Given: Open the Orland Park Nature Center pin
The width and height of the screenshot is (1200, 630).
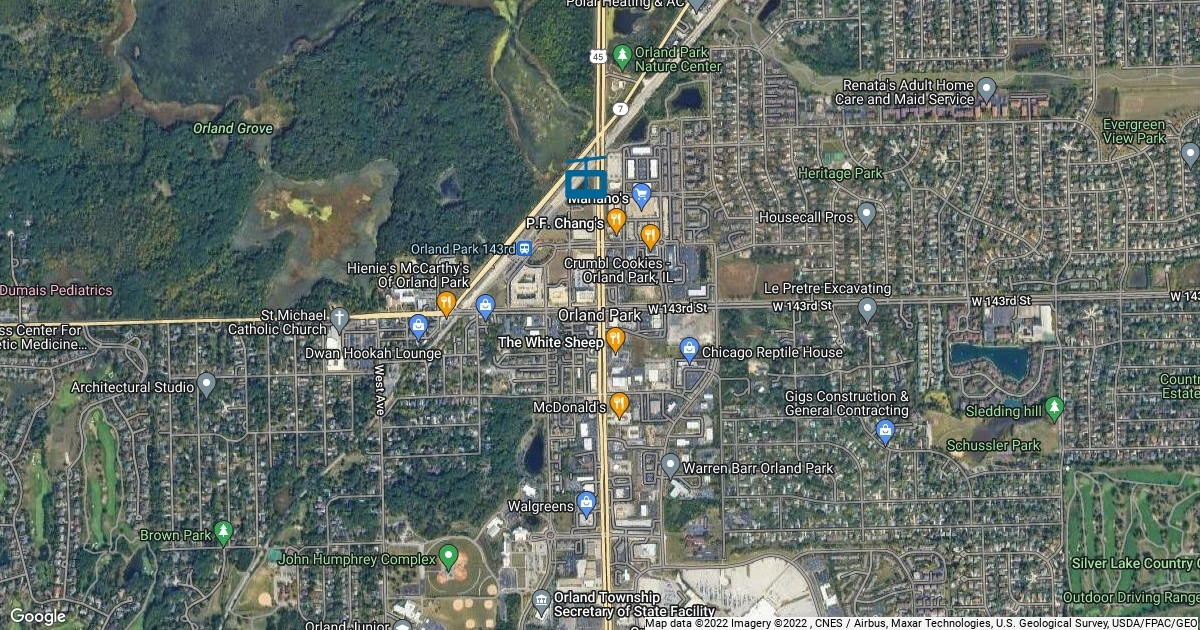Looking at the screenshot, I should coord(623,51).
